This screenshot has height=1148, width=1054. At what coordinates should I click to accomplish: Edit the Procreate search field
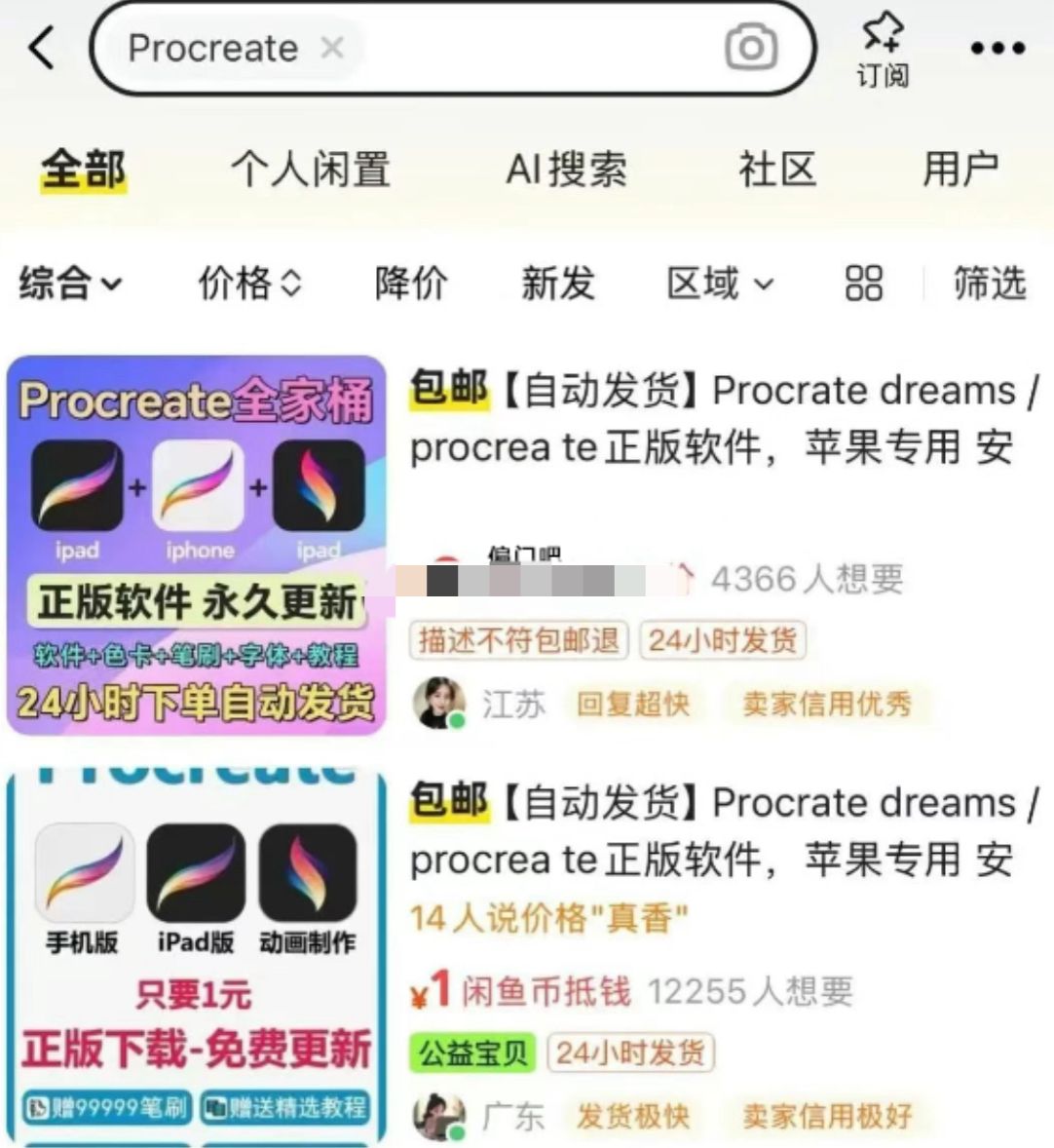[452, 49]
